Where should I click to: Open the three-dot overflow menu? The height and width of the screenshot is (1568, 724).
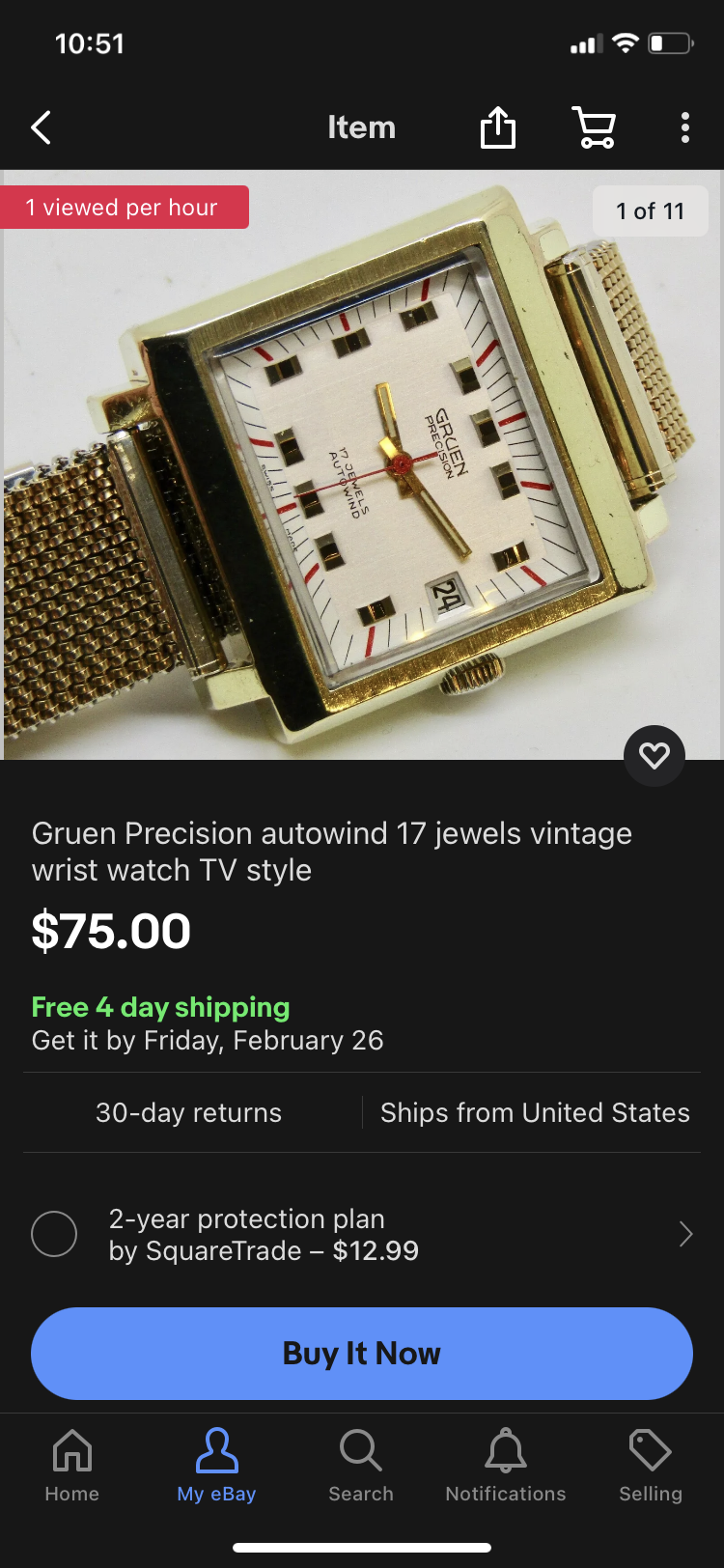[x=684, y=127]
